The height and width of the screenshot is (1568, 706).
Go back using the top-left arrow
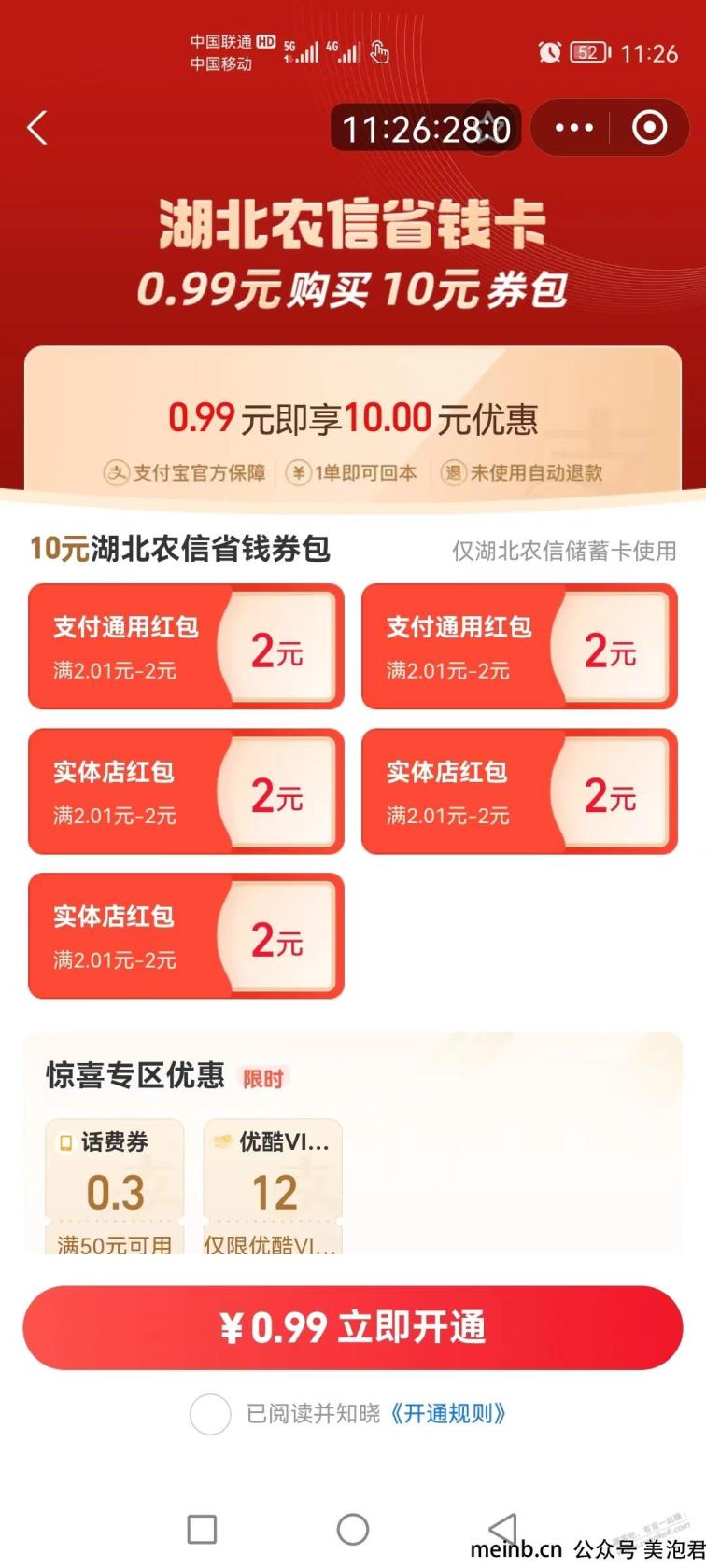pos(37,128)
